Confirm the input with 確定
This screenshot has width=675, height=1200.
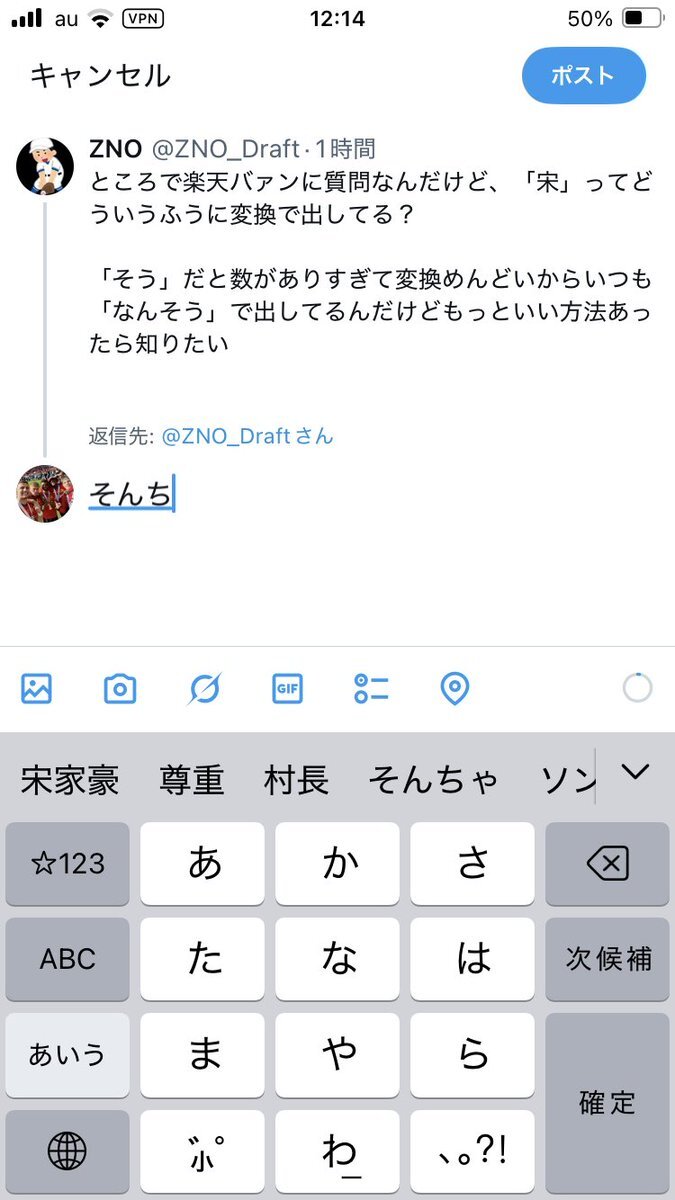[x=607, y=1103]
